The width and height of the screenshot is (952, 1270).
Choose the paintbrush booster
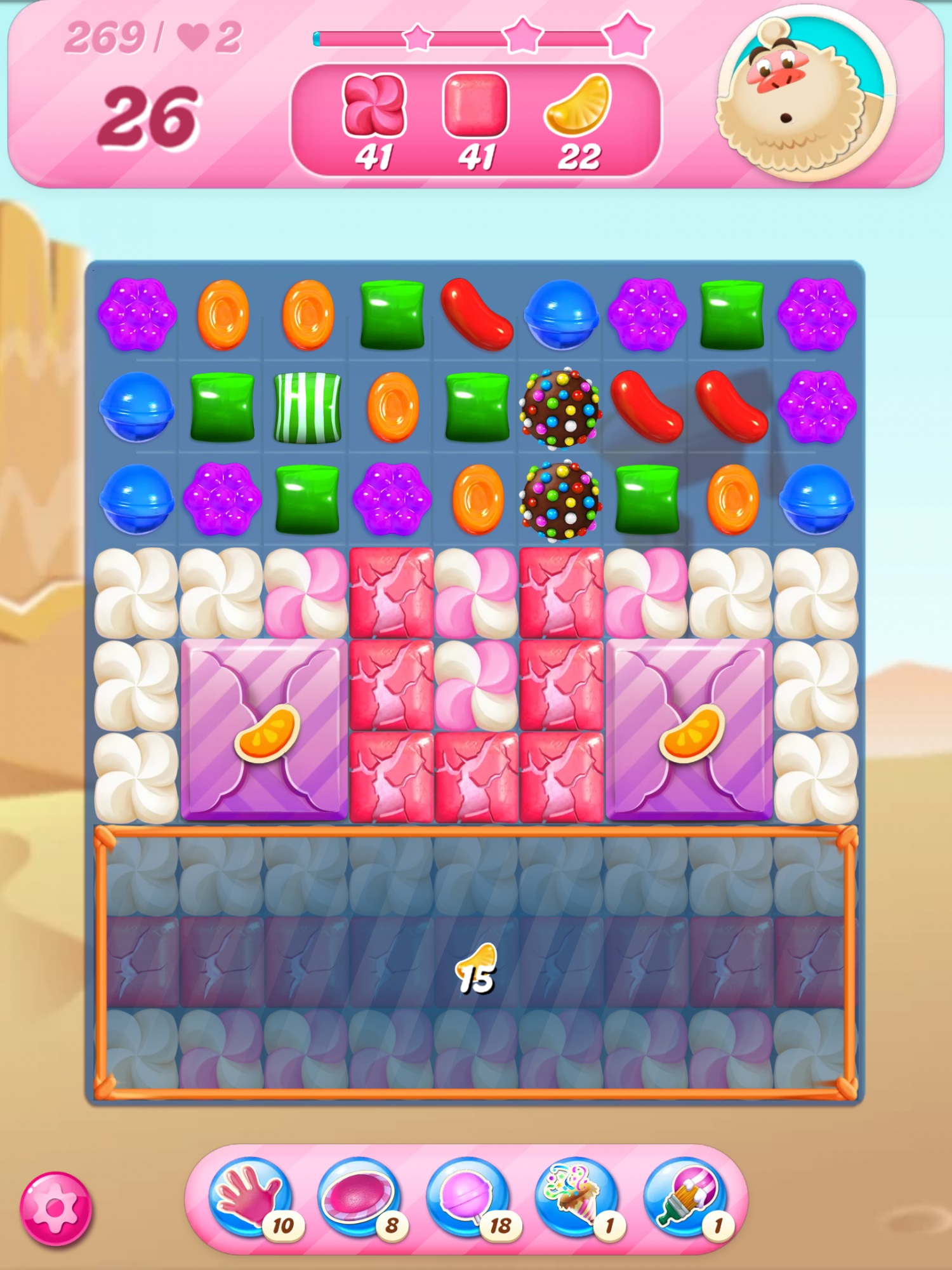pos(685,1196)
